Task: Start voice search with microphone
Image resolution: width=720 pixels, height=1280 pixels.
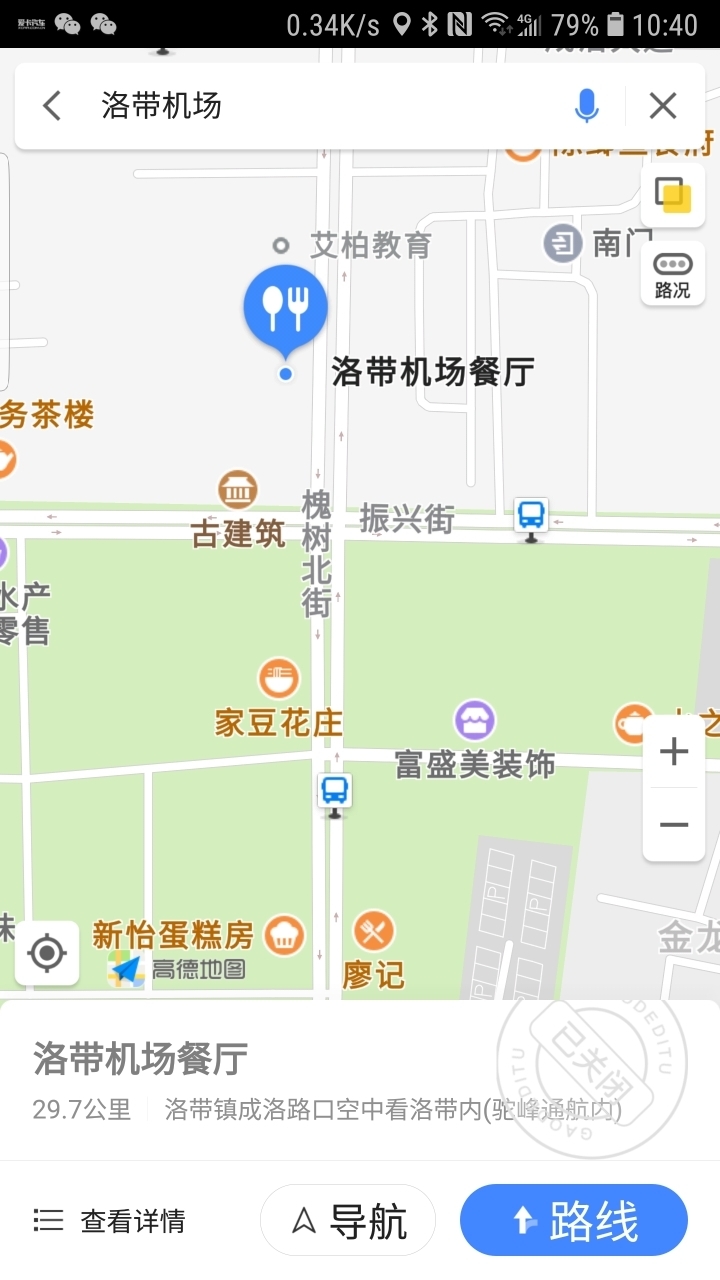Action: (x=587, y=106)
